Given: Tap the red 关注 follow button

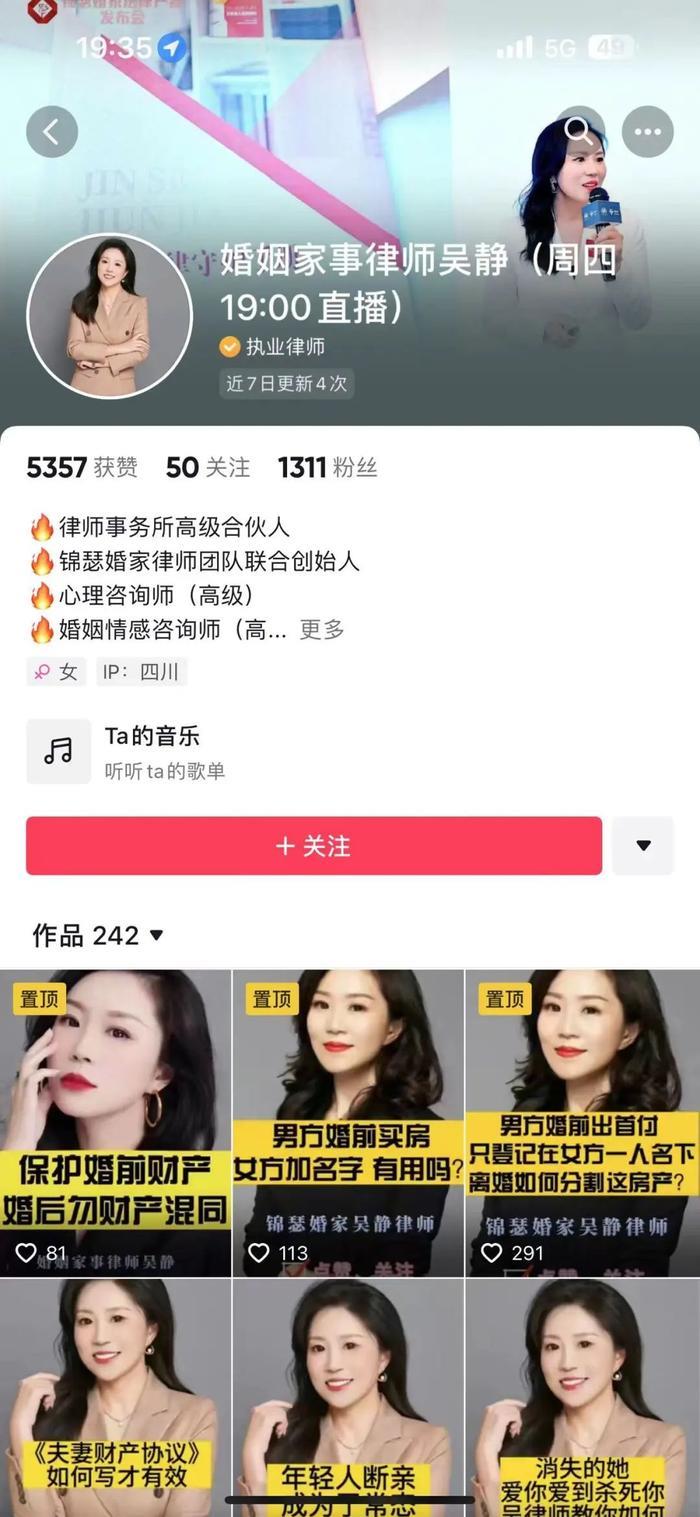Looking at the screenshot, I should click(314, 846).
